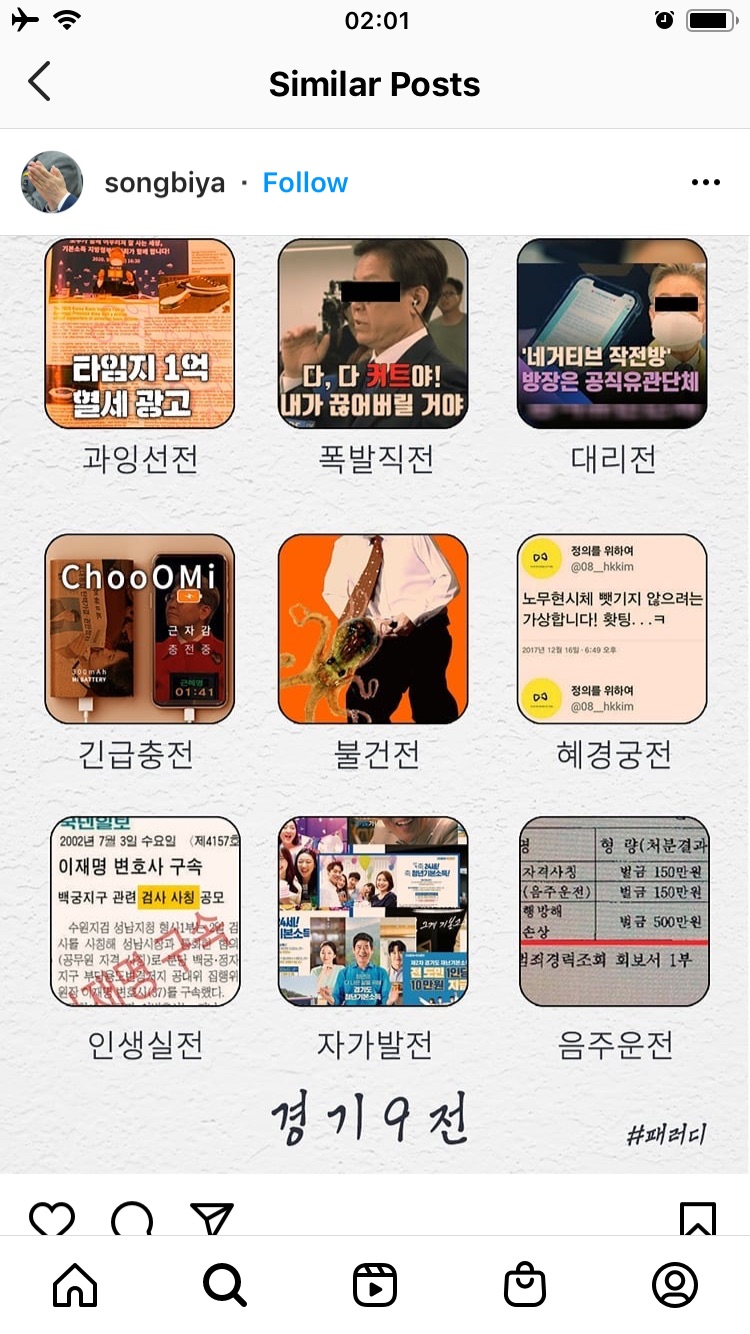750x1334 pixels.
Task: Open the post overflow menu
Action: (705, 183)
